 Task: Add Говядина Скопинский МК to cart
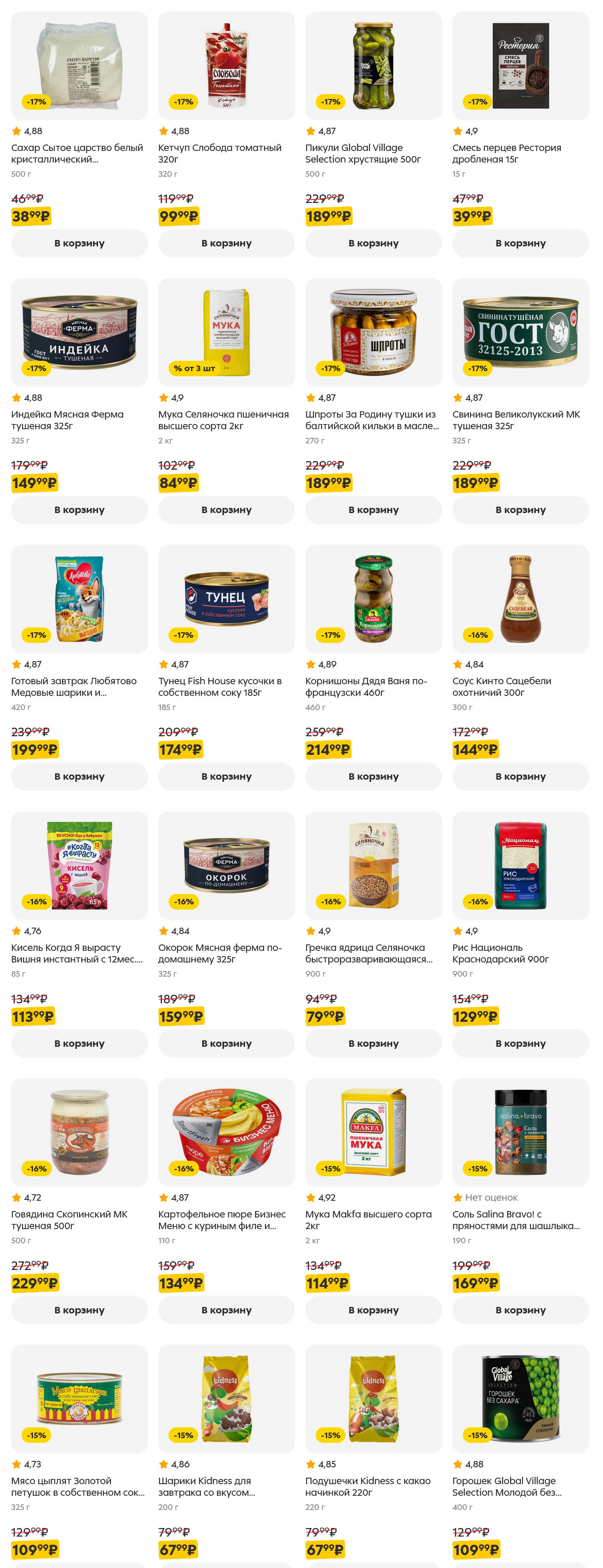[79, 1310]
